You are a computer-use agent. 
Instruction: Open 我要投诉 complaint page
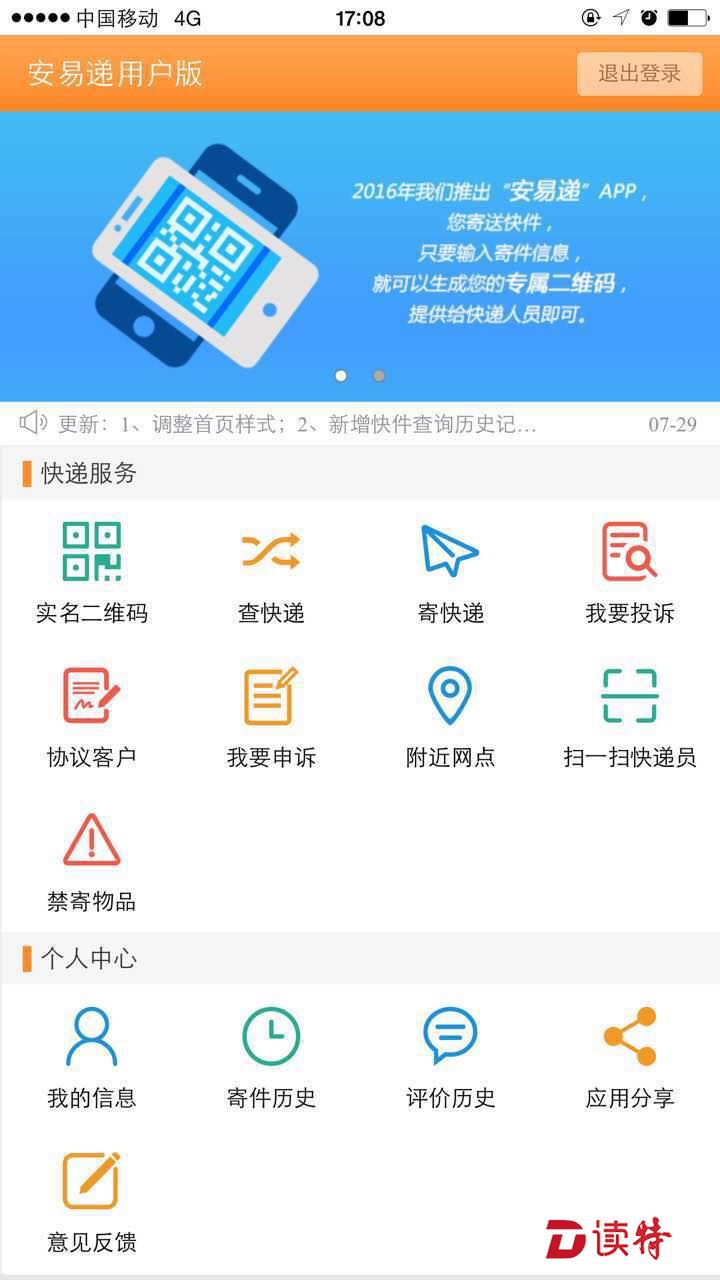[x=629, y=572]
